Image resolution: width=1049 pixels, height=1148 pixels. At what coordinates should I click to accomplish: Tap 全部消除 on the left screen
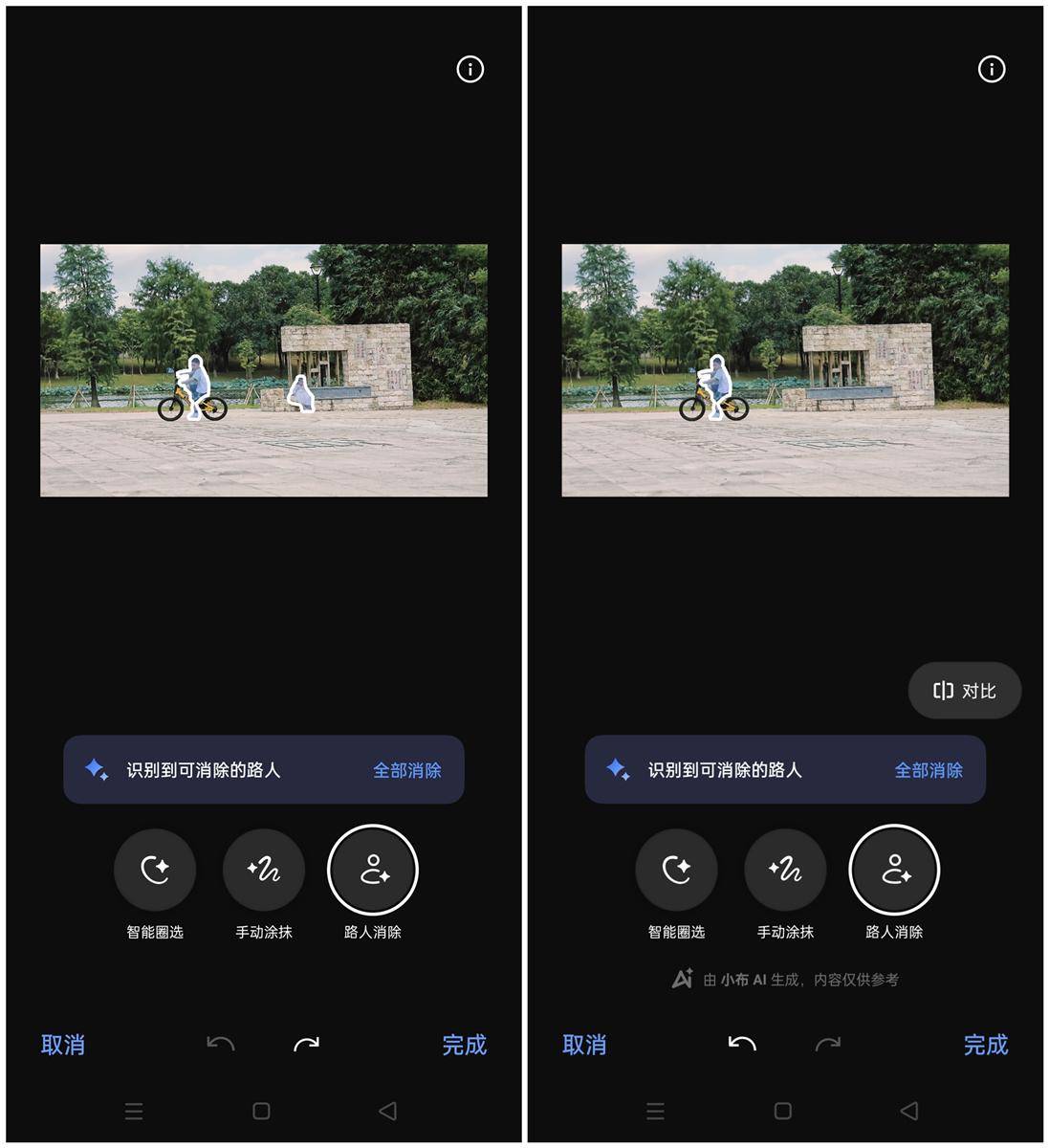pyautogui.click(x=406, y=770)
